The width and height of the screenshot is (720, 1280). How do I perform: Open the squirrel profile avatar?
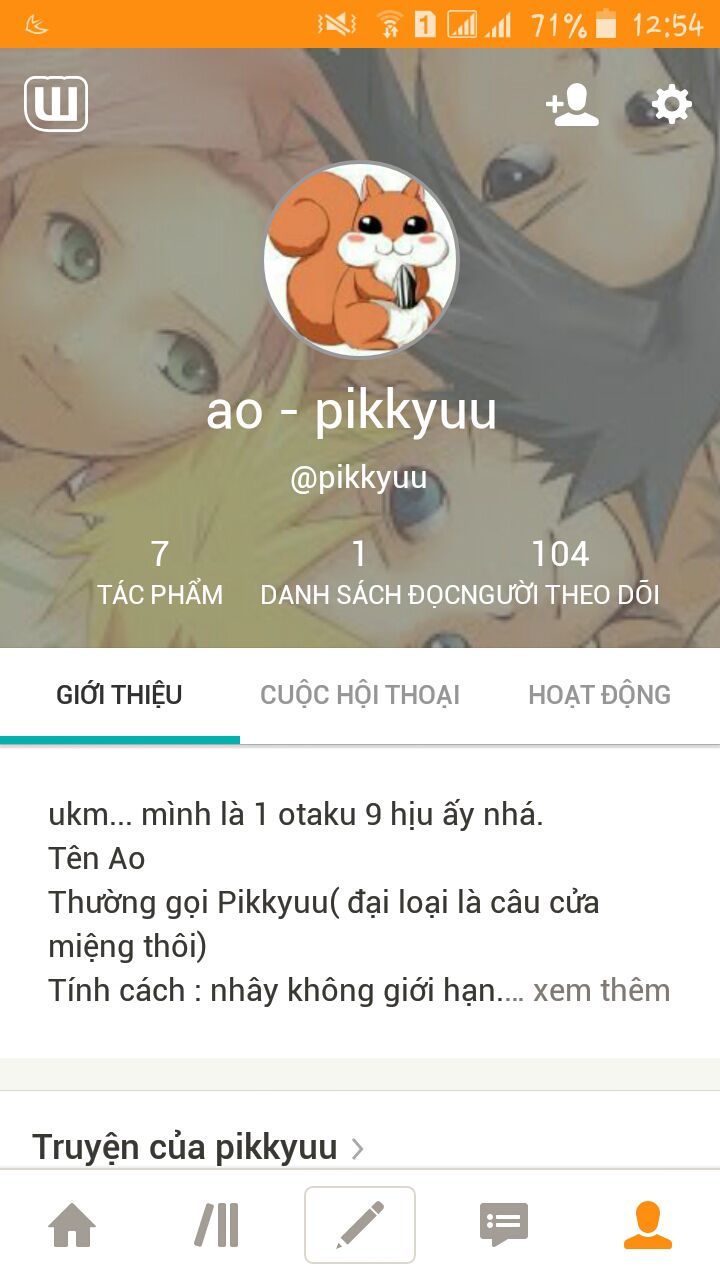pos(361,259)
